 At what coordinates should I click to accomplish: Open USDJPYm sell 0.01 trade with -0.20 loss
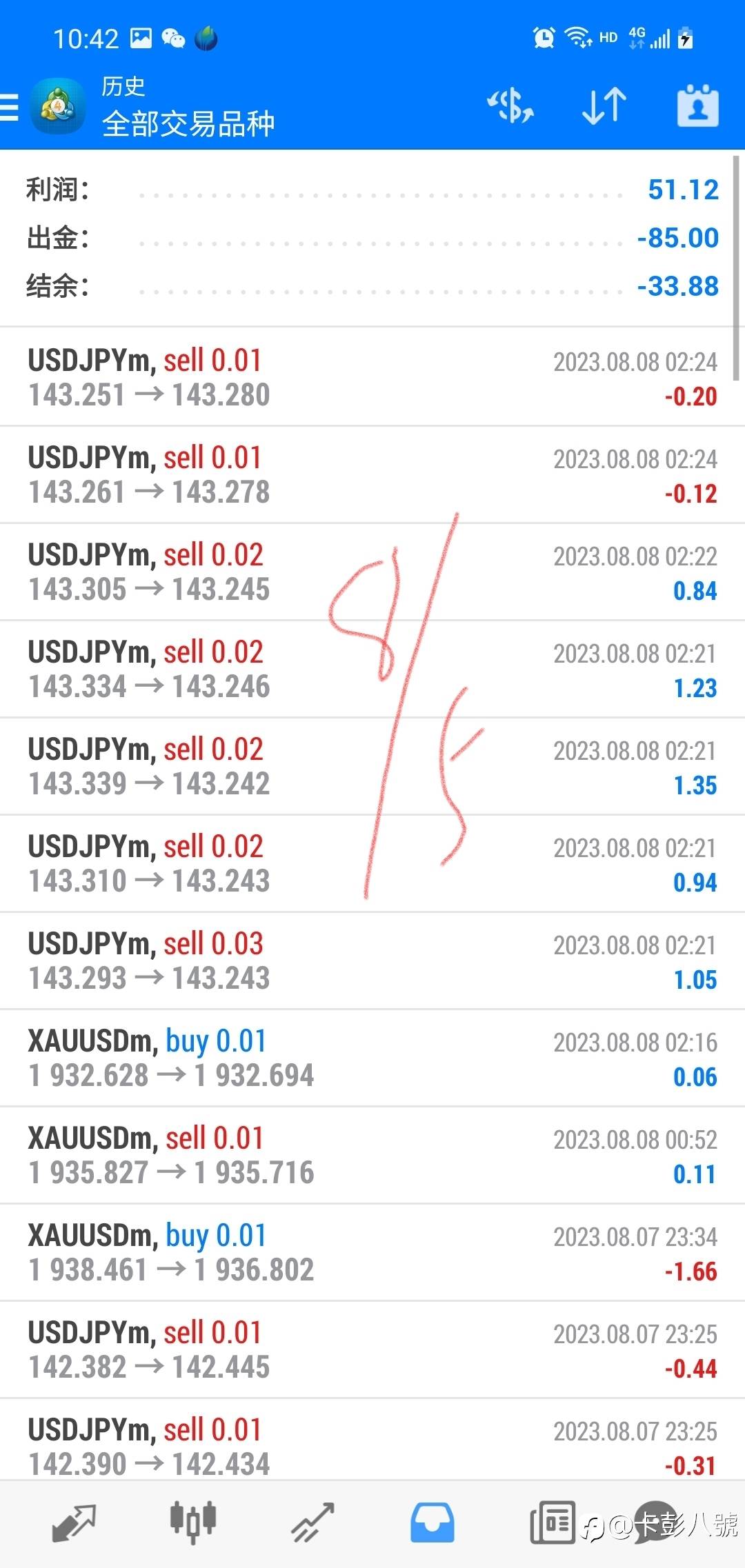372,377
